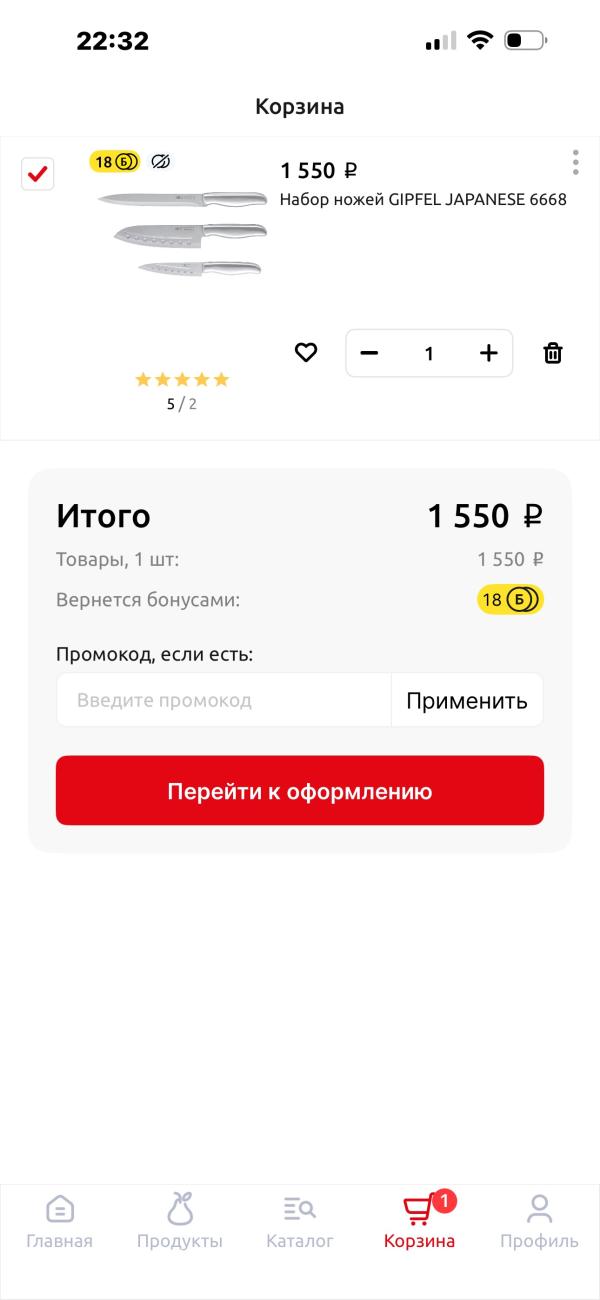Tap Применить to apply the promo code
This screenshot has width=600, height=1300.
pos(467,700)
